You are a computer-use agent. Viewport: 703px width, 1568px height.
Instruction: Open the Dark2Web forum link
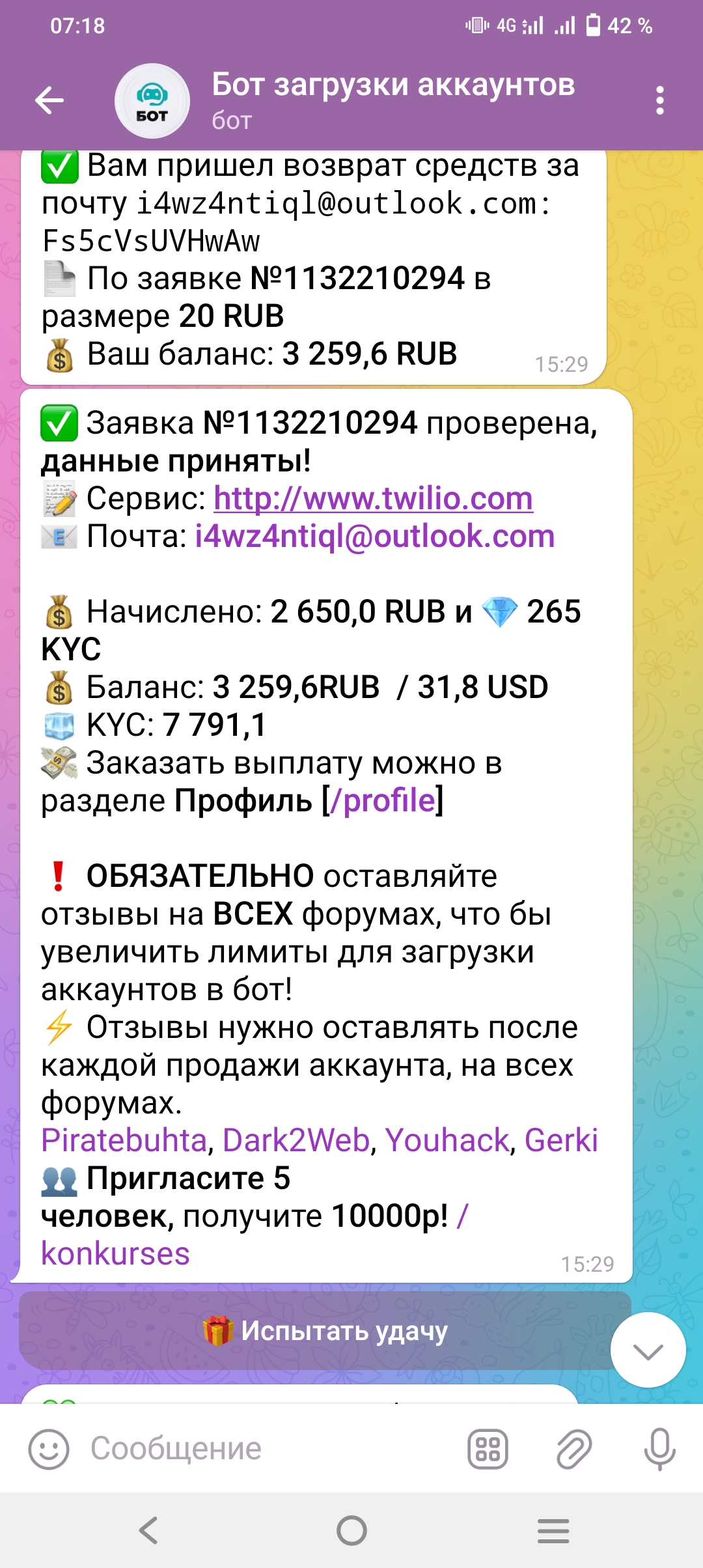pyautogui.click(x=296, y=1141)
